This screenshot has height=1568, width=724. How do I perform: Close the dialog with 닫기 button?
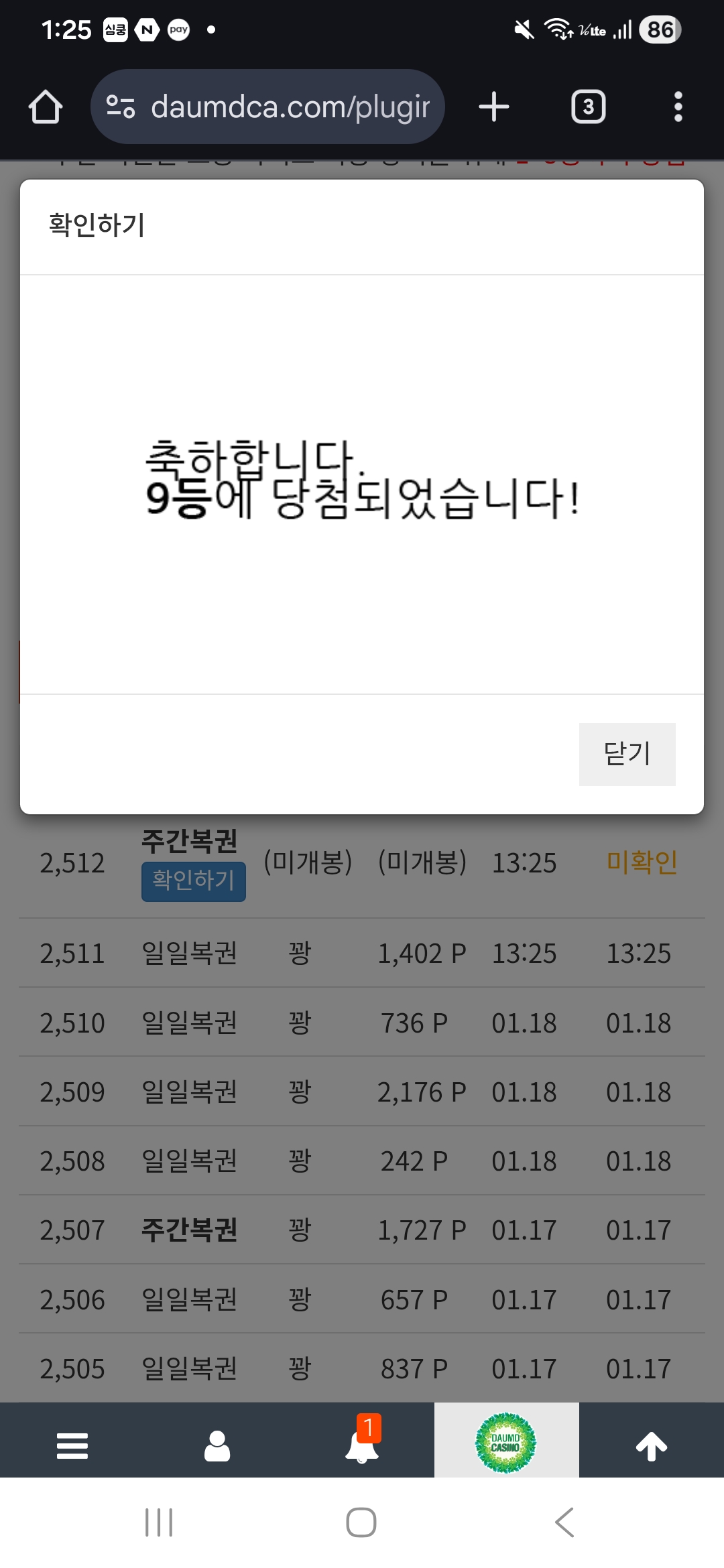[627, 754]
